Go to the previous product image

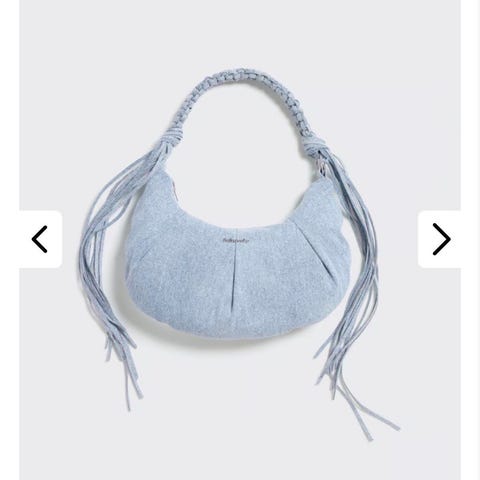40,239
